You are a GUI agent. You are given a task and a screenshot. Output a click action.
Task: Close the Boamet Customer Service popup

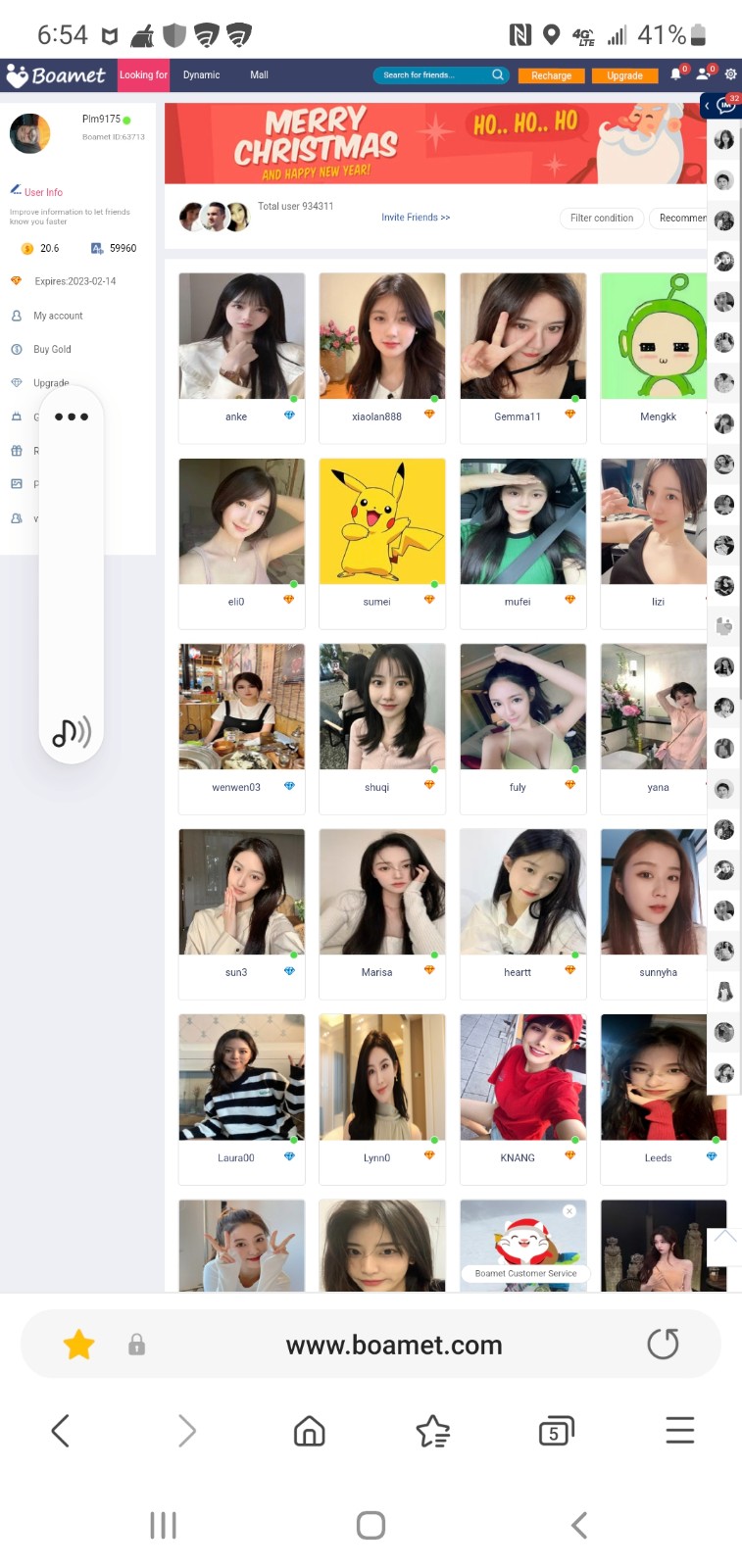[569, 1211]
